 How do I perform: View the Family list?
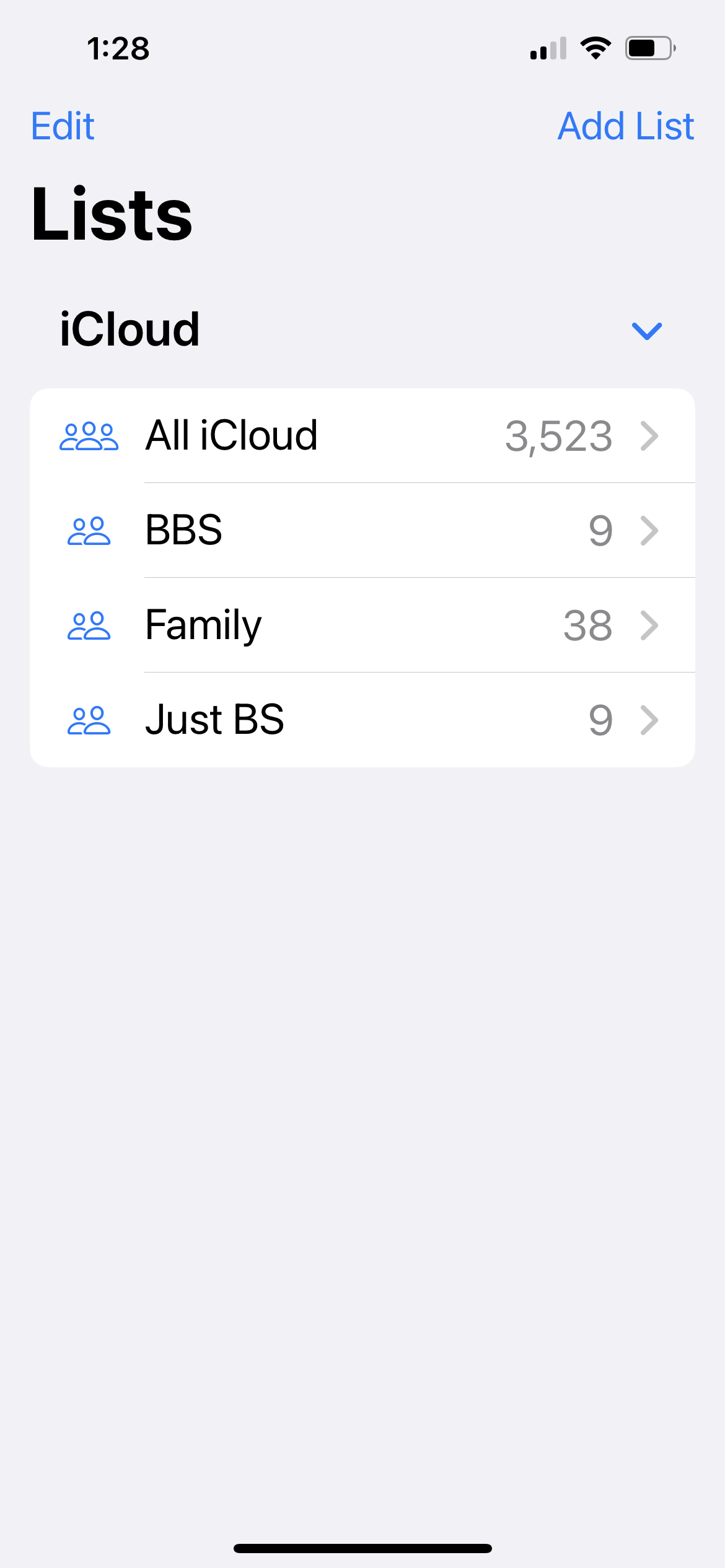[x=362, y=625]
